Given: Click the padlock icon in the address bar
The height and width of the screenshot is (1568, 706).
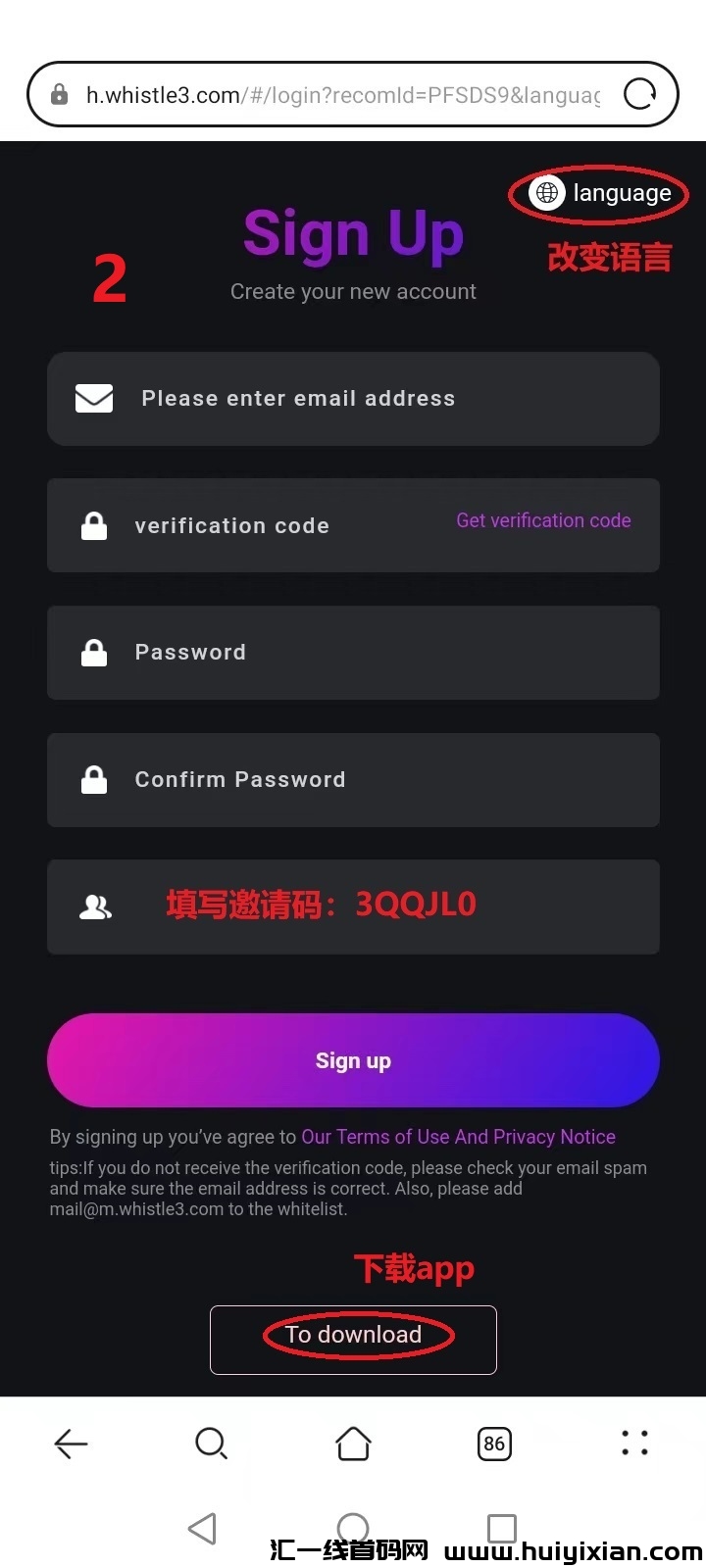Looking at the screenshot, I should [59, 94].
